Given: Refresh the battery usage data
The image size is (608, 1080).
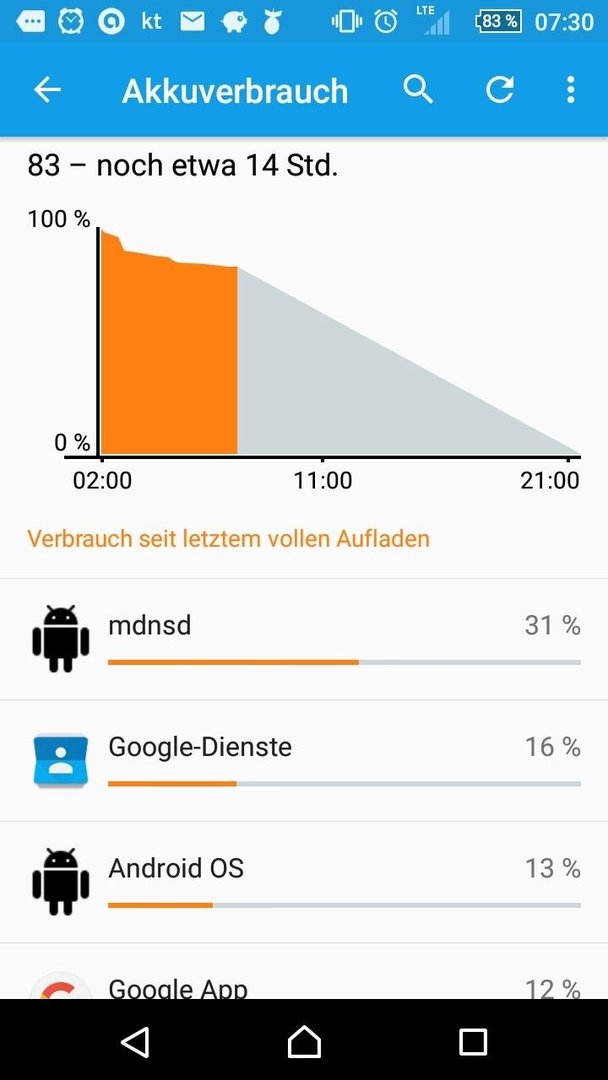Looking at the screenshot, I should click(x=500, y=90).
